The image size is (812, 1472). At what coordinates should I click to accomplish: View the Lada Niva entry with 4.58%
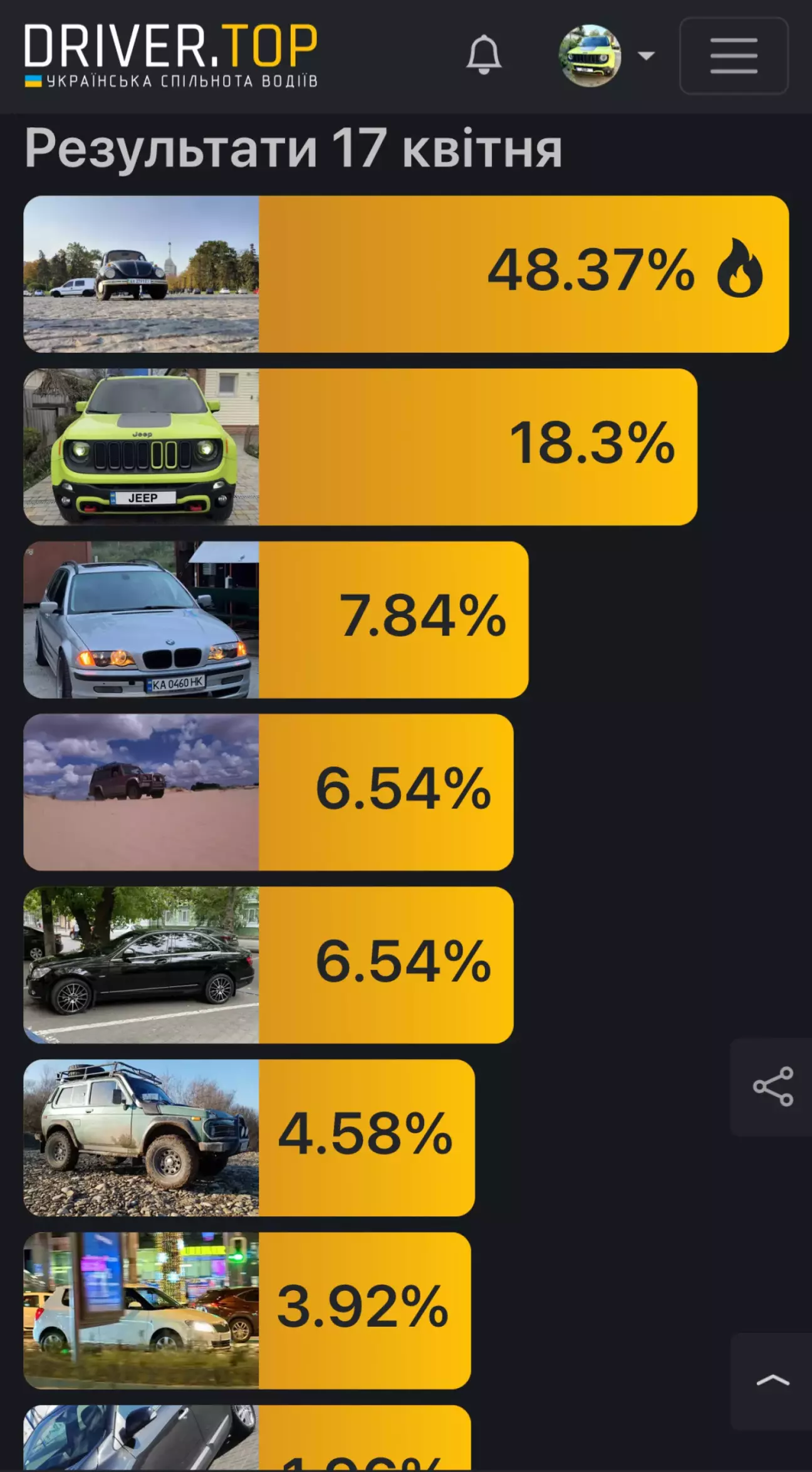(249, 1138)
